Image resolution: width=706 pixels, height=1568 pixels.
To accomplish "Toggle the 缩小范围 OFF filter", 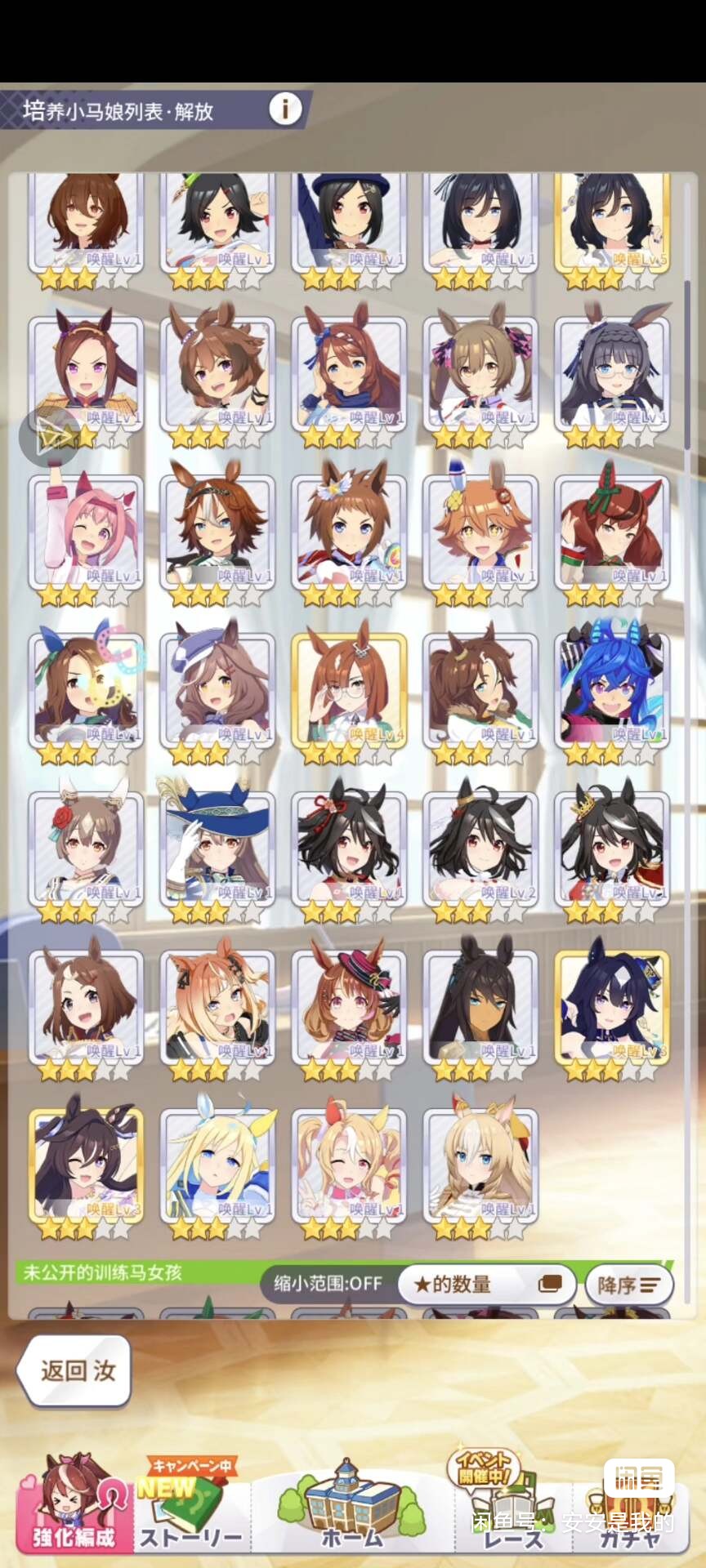I will click(x=328, y=1283).
